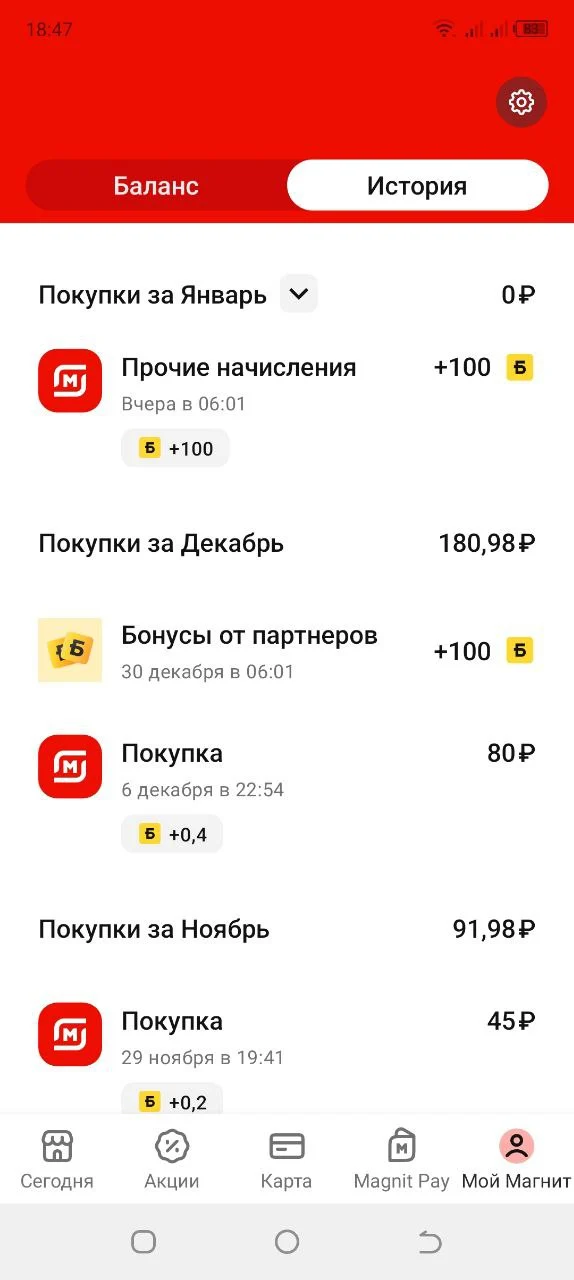Open settings via the gear icon
This screenshot has width=574, height=1280.
[x=521, y=102]
